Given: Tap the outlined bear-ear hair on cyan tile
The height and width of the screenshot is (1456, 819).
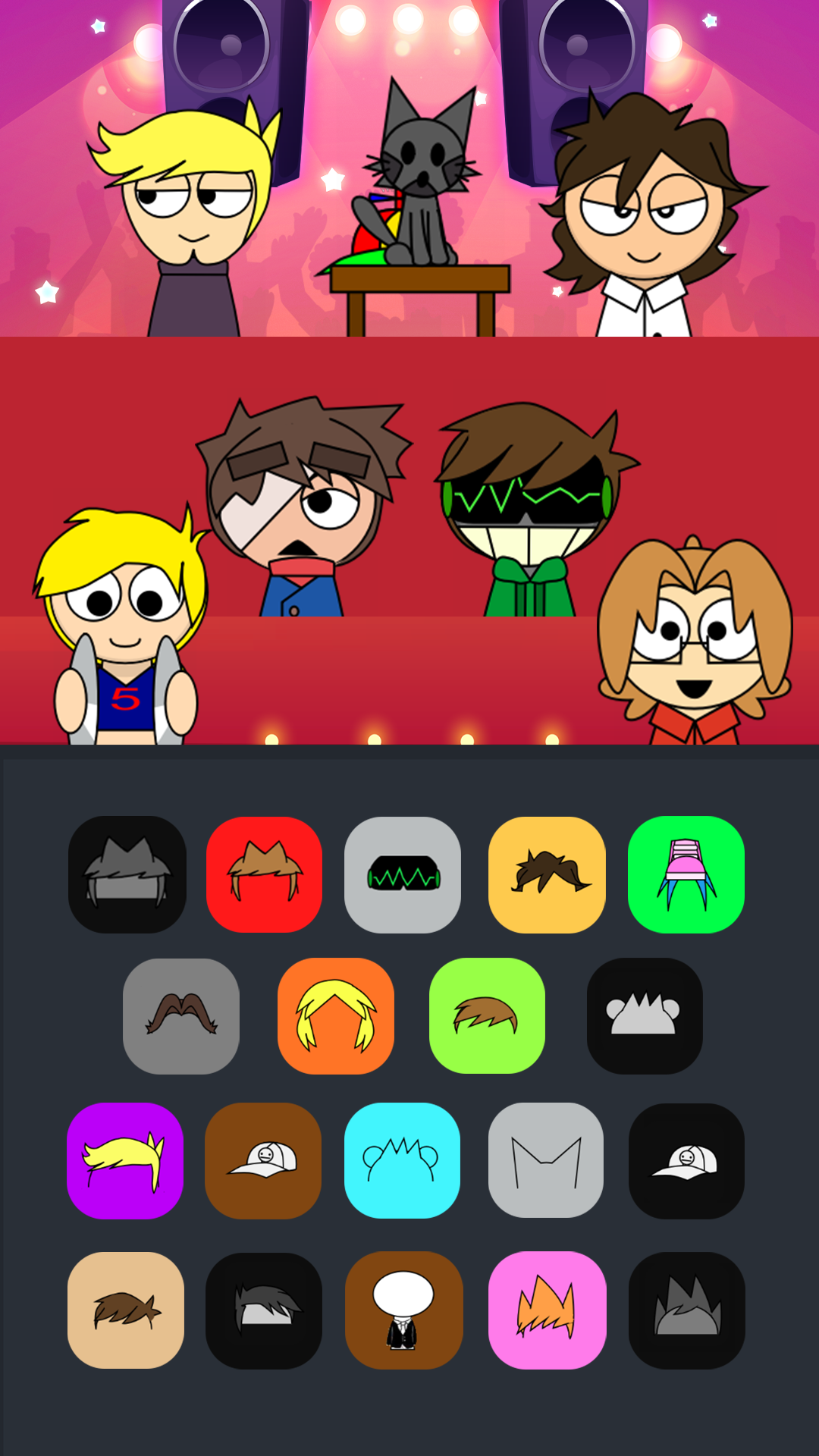Looking at the screenshot, I should click(402, 1160).
